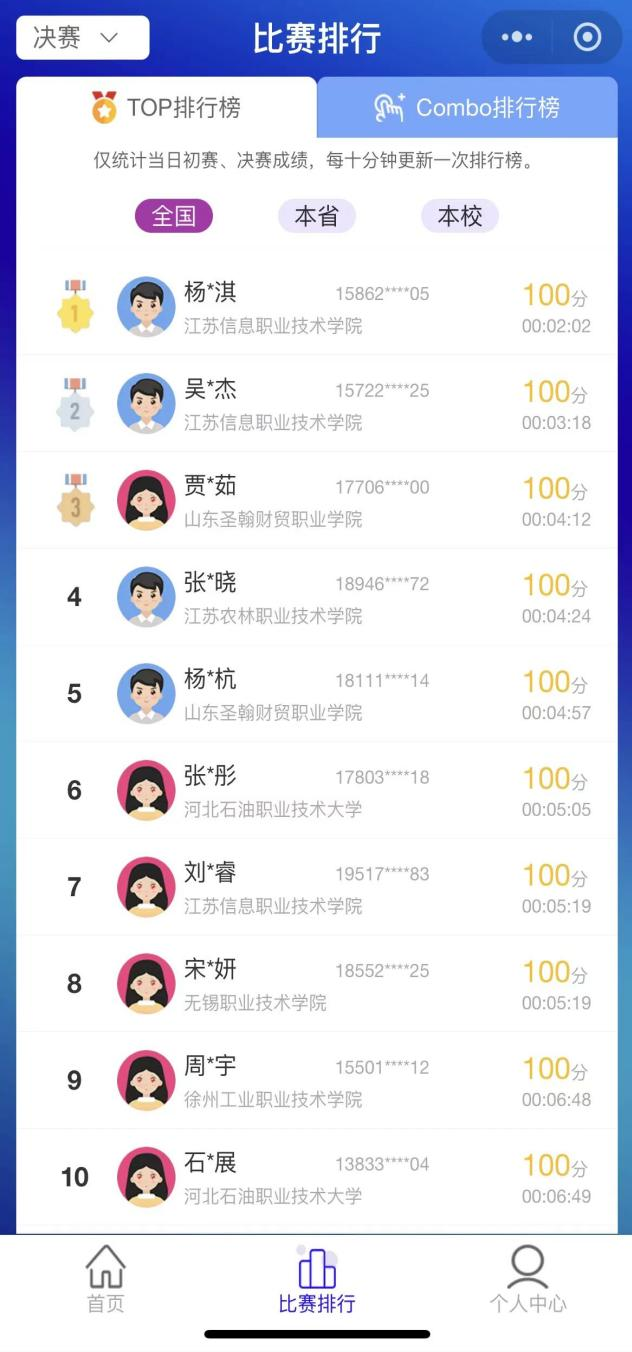Expand the 决赛 dropdown
This screenshot has height=1352, width=632.
click(x=82, y=38)
